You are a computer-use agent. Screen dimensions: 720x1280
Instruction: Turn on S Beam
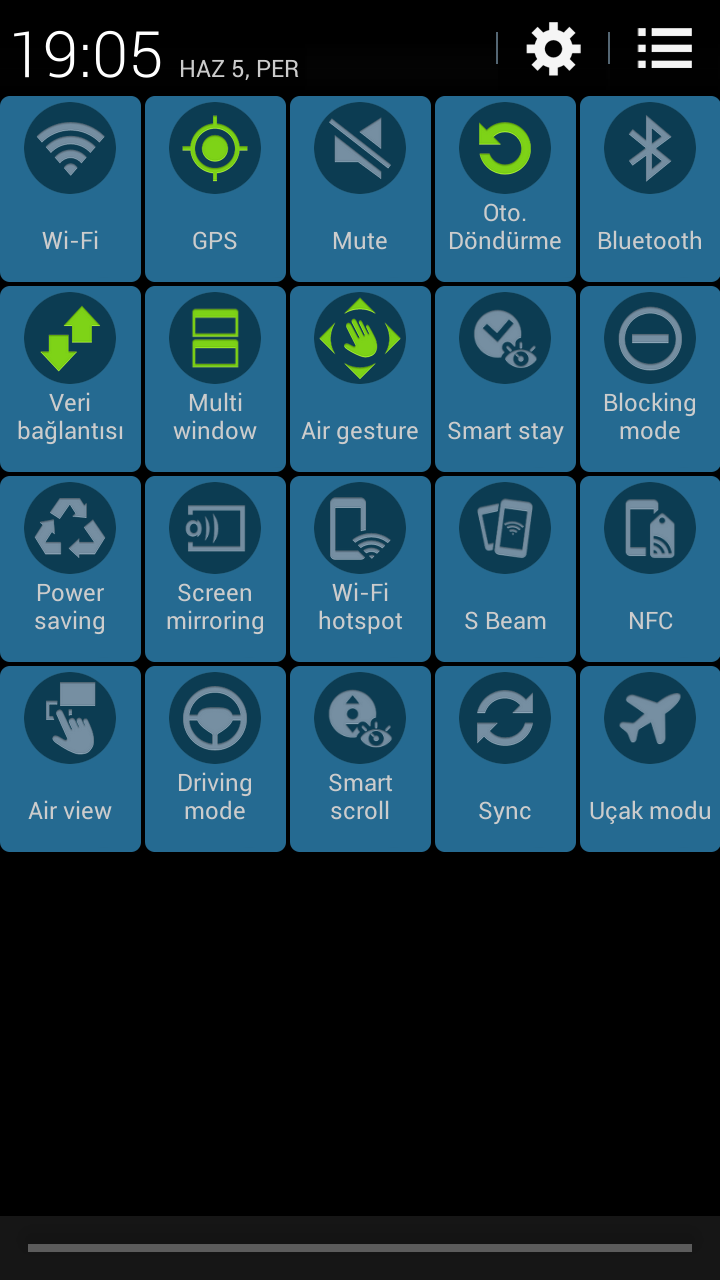[505, 568]
